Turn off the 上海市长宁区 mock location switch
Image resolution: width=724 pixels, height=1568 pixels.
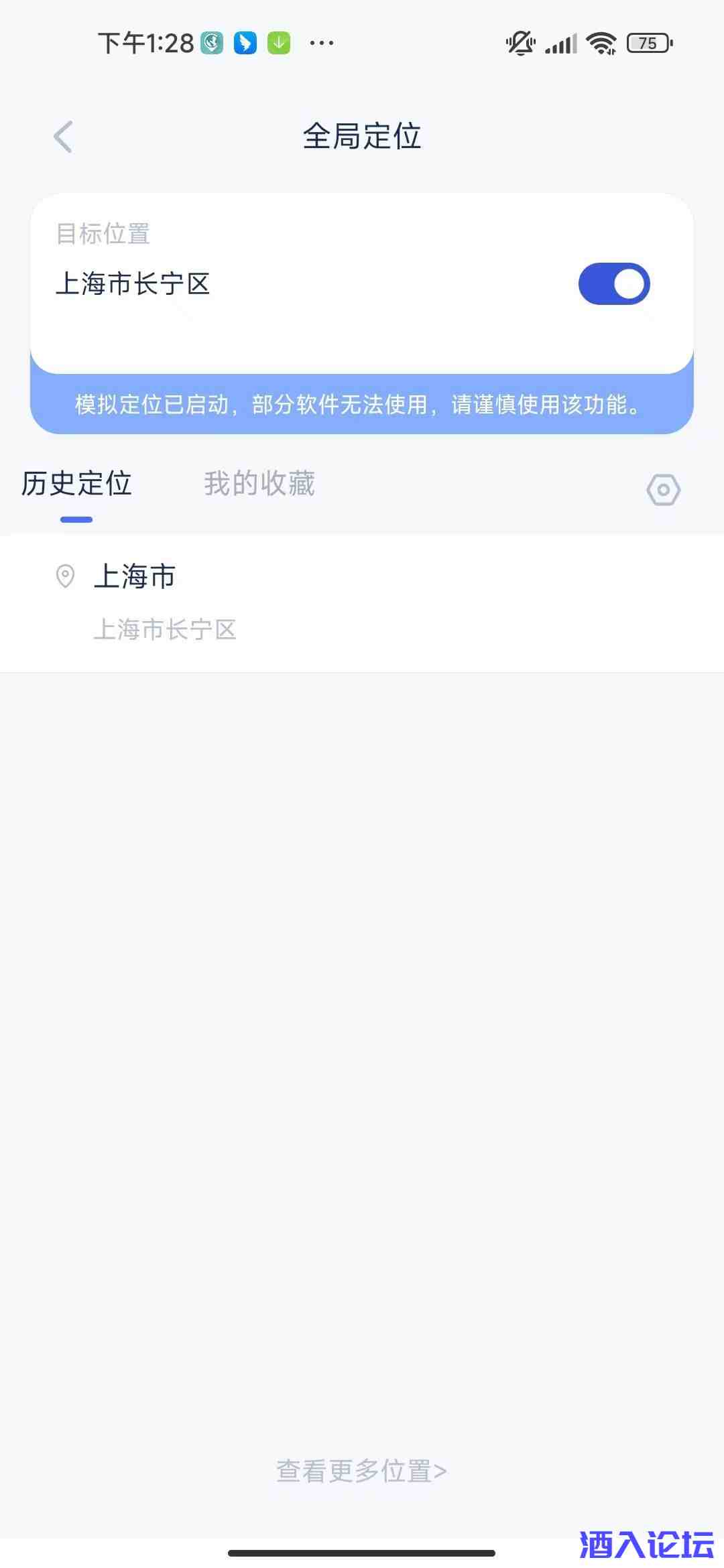pyautogui.click(x=613, y=284)
